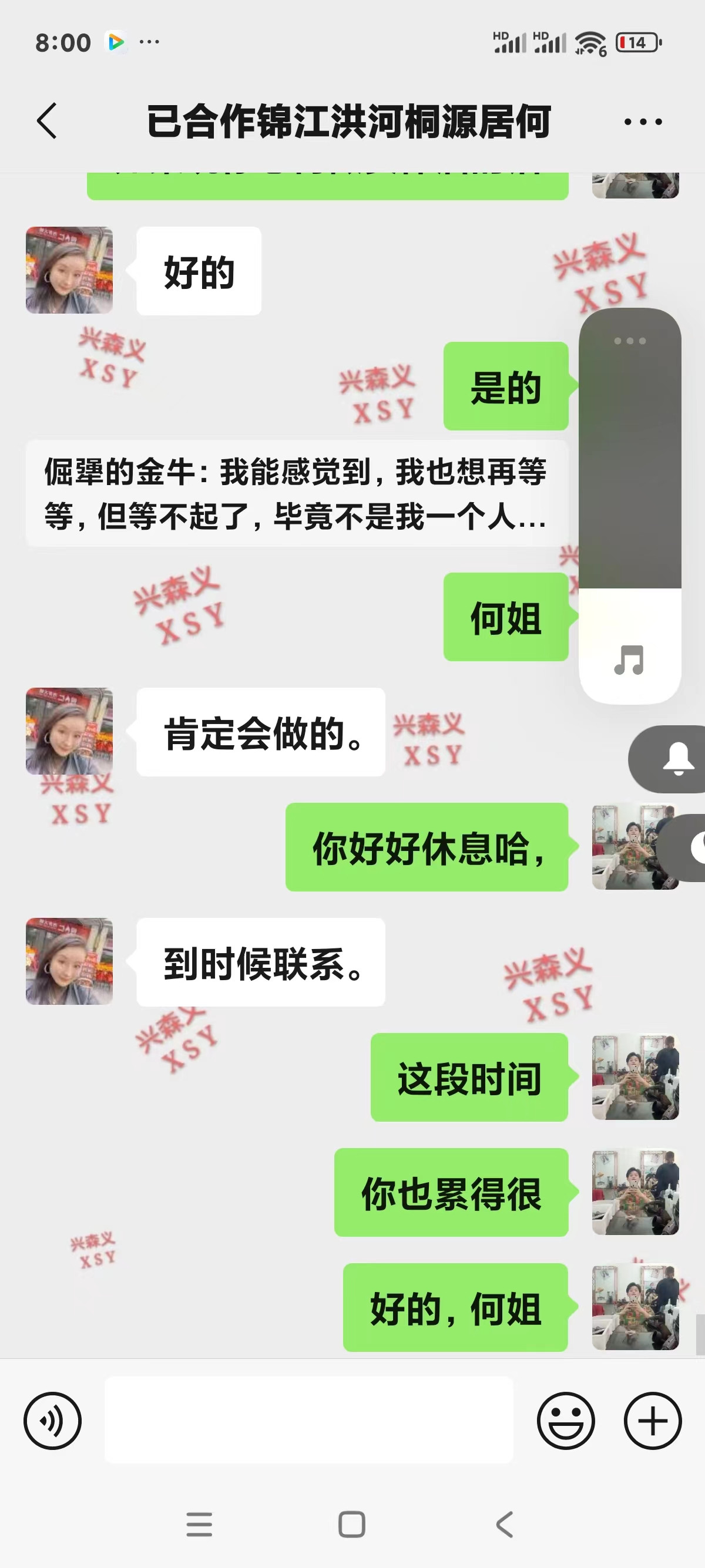705x1568 pixels.
Task: Open own avatar beside 你也累得很
Action: coord(635,1192)
